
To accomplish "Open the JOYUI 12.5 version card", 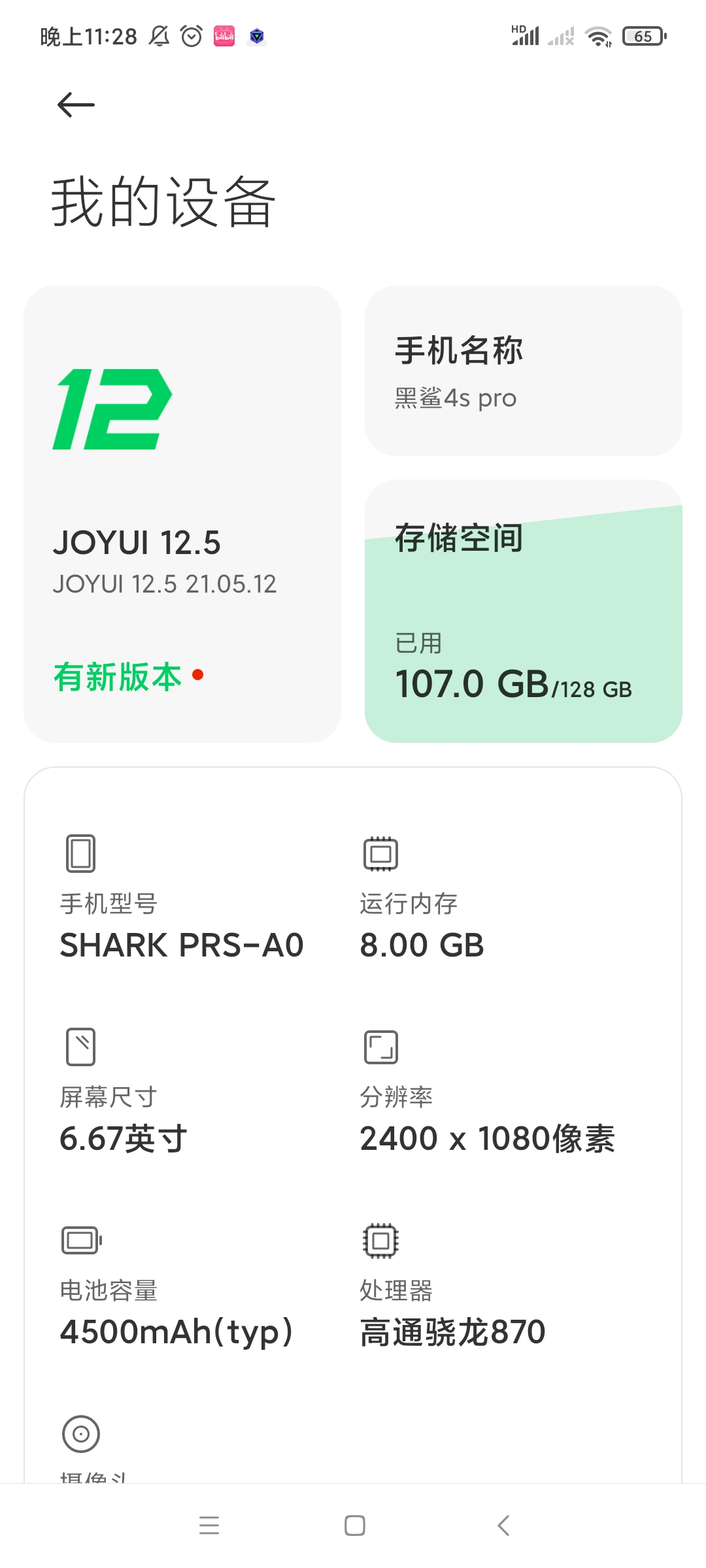I will [x=182, y=514].
